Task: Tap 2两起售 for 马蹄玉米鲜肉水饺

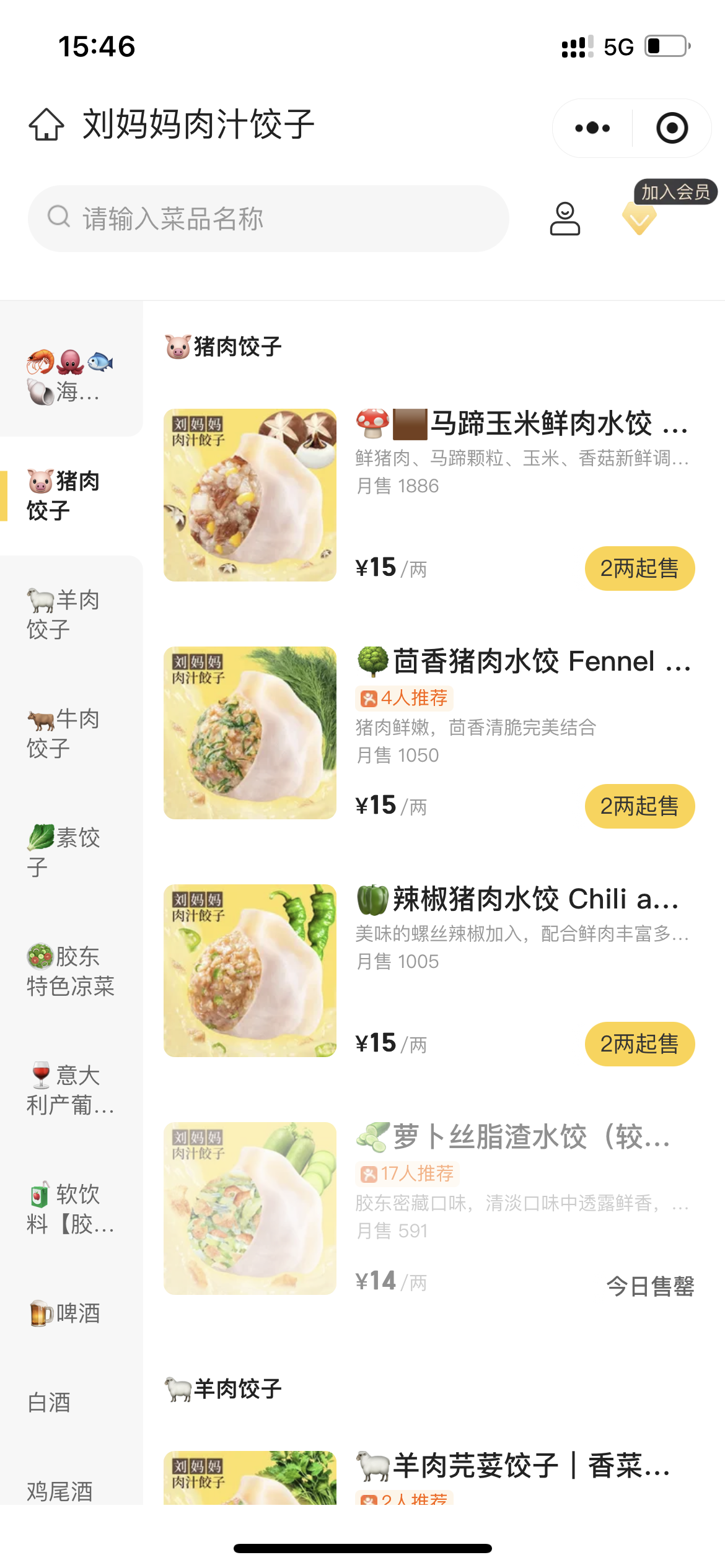Action: click(x=639, y=568)
